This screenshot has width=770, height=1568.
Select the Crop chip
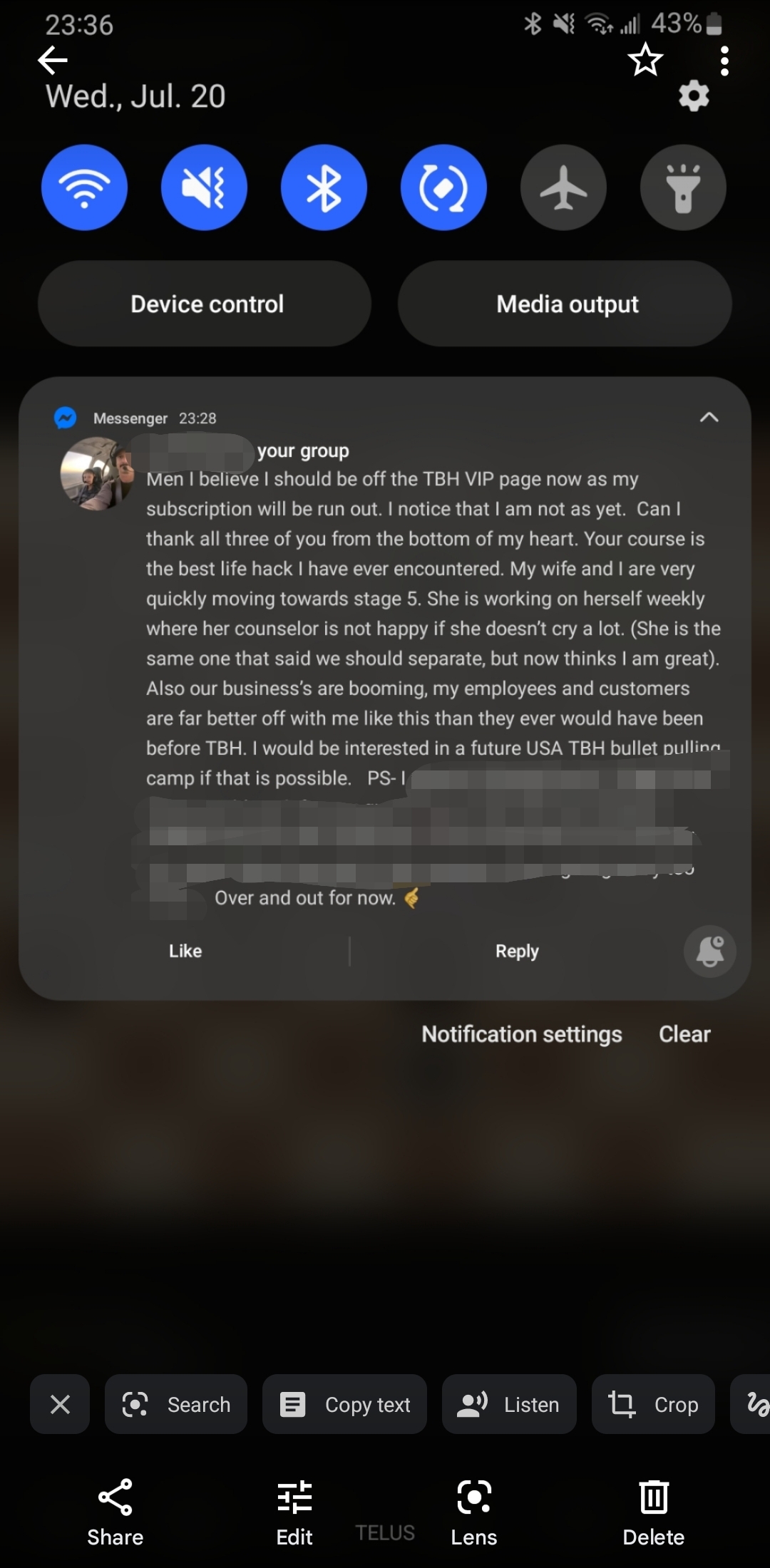coord(653,1404)
